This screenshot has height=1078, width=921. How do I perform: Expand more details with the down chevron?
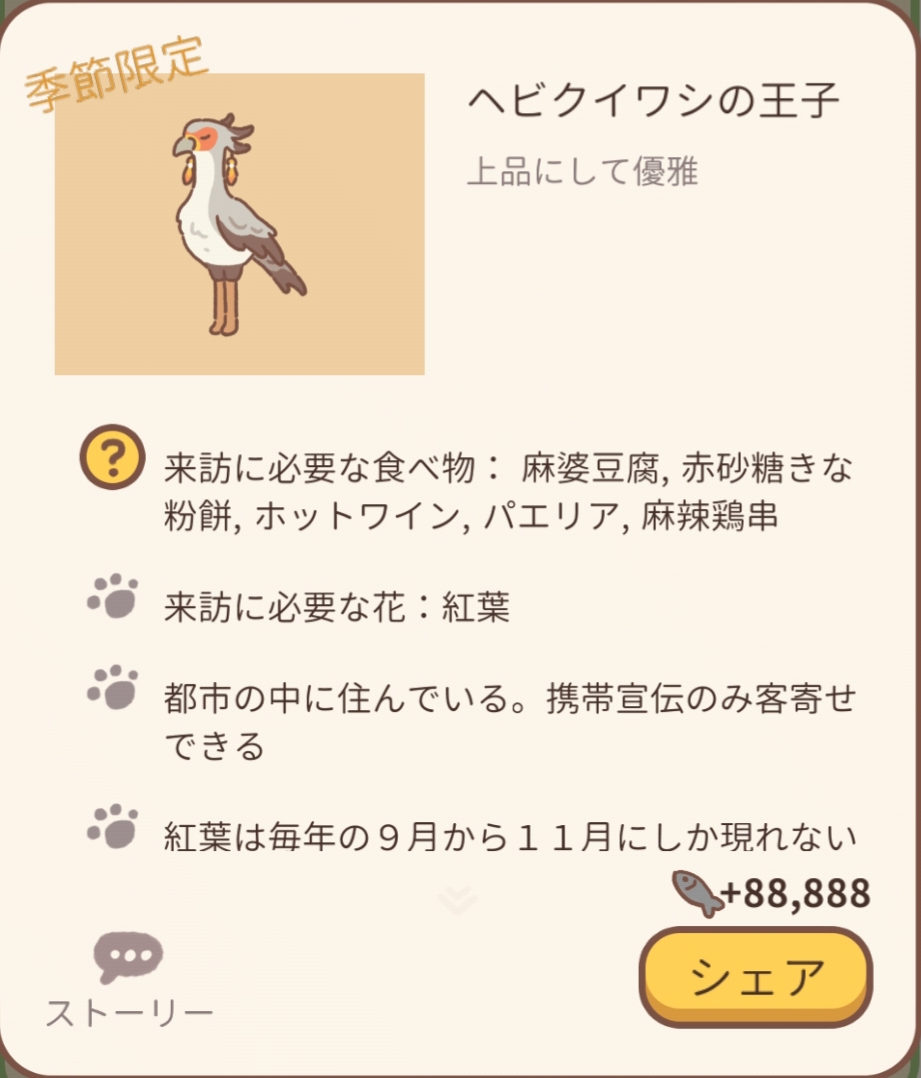point(457,900)
